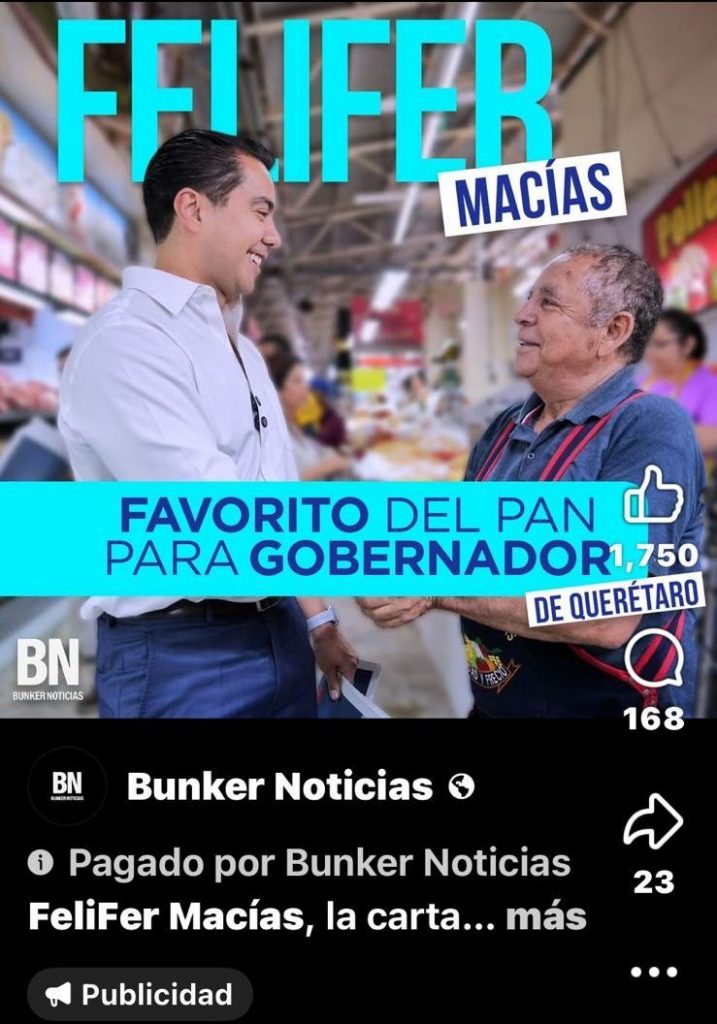Expand the caption with "más"
Viewport: 717px width, 1024px height.
(546, 916)
